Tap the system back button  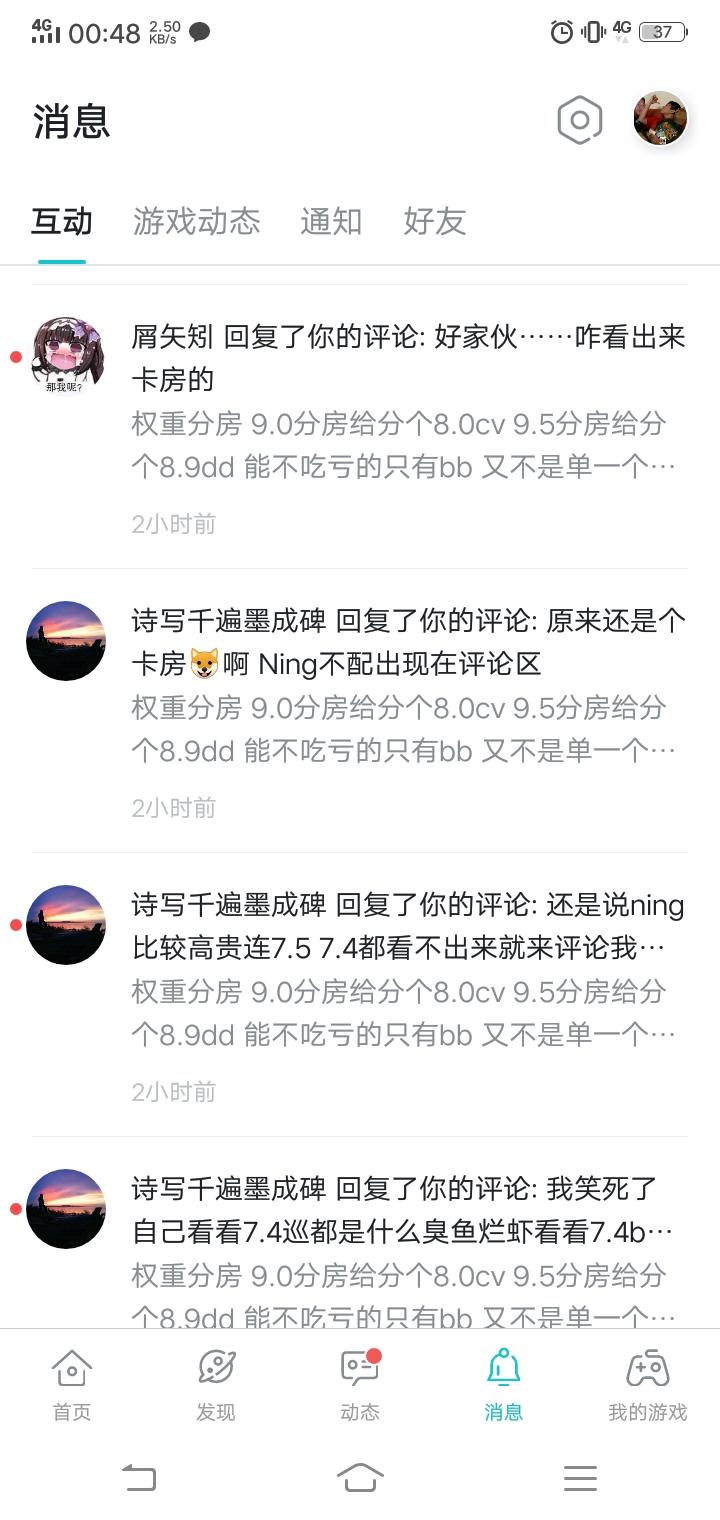coord(139,1477)
